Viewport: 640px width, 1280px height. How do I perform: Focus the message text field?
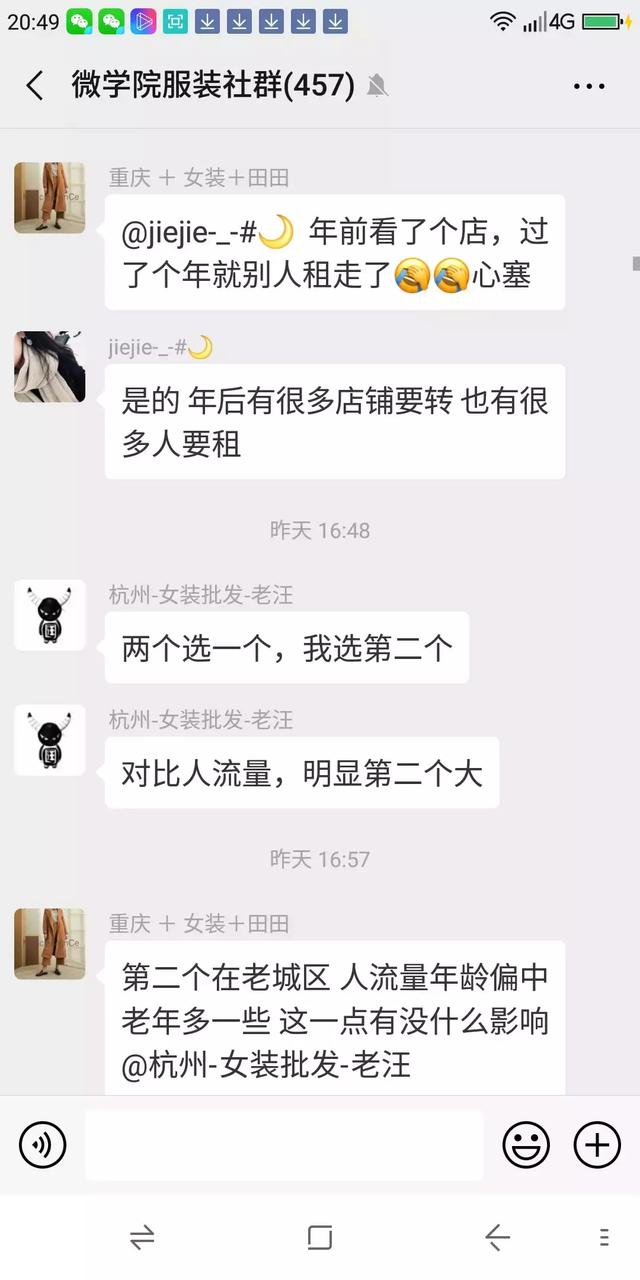click(284, 1144)
